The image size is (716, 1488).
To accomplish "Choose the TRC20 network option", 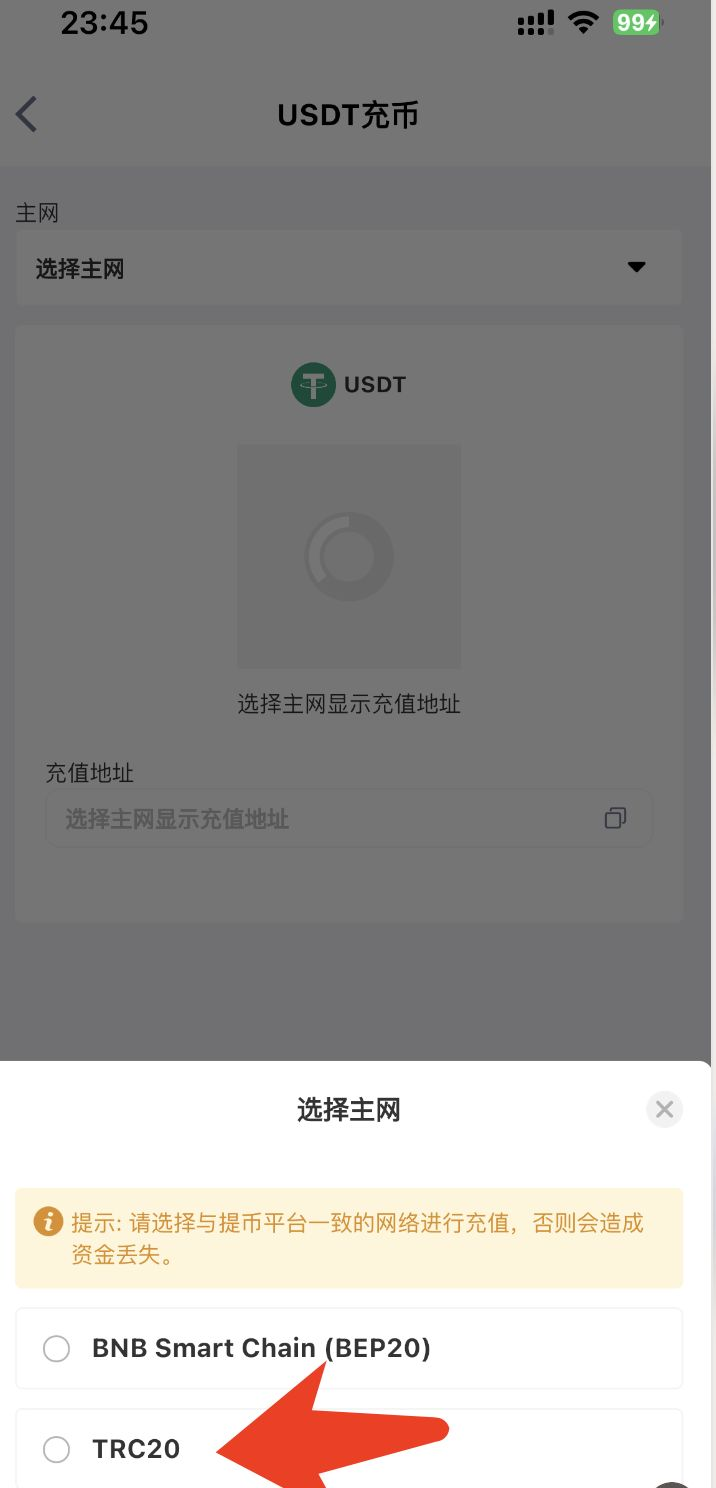I will 57,1448.
